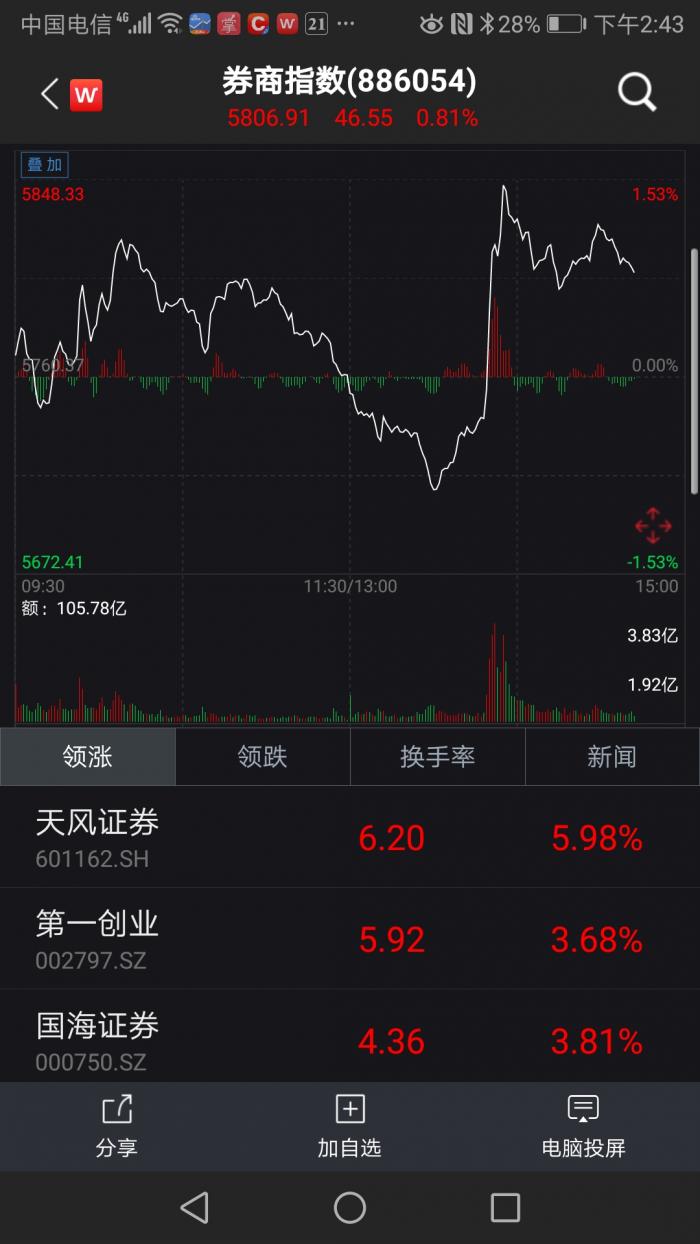The height and width of the screenshot is (1244, 700).
Task: Open 第一创业 stock row
Action: coord(350,939)
